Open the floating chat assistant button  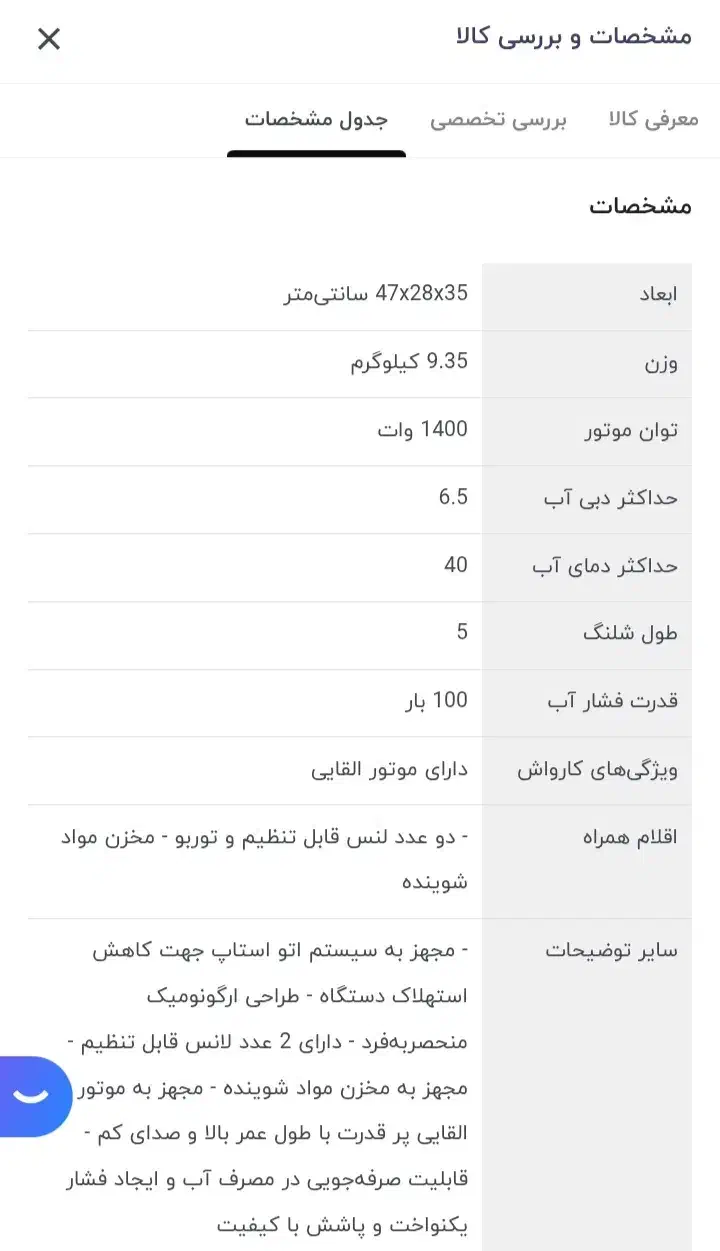(32, 1096)
